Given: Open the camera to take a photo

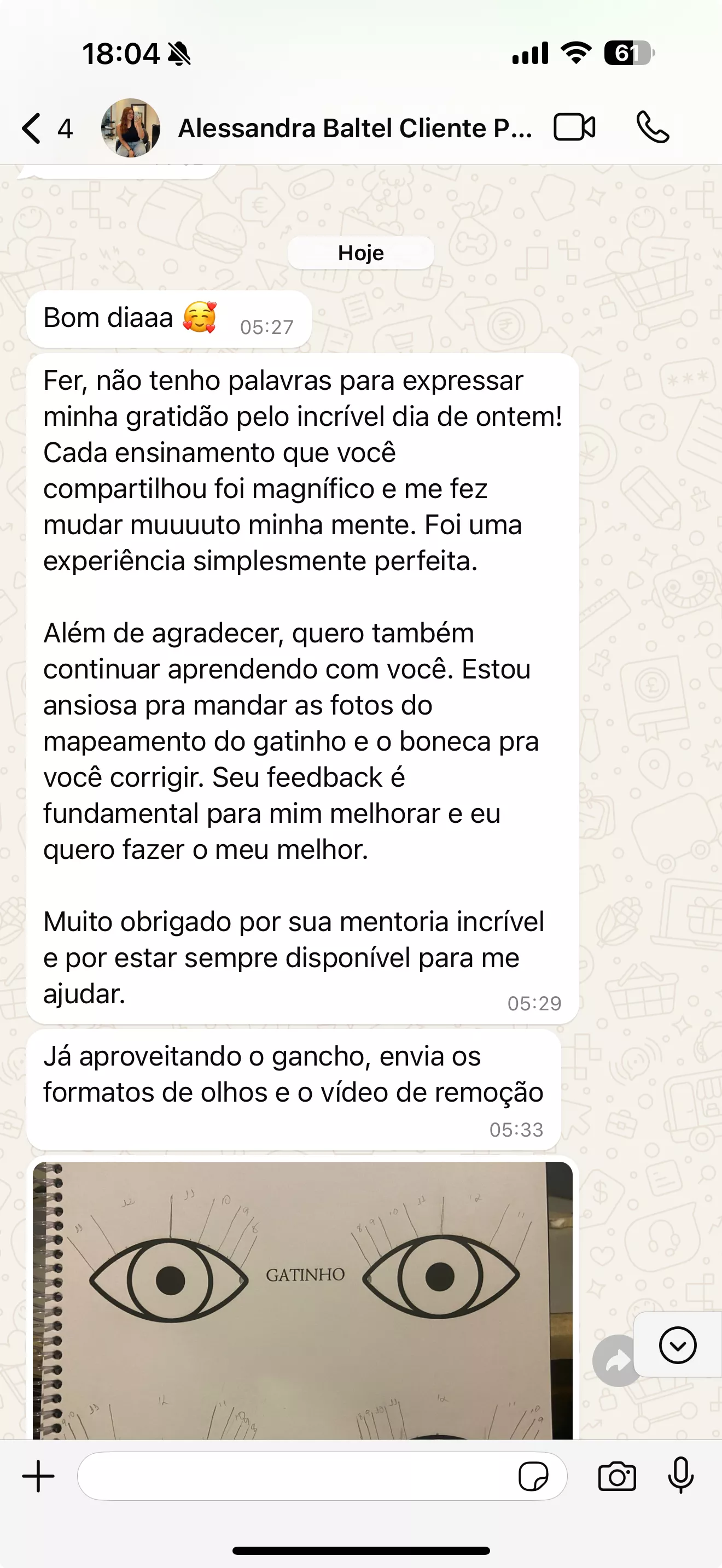Looking at the screenshot, I should [x=616, y=1476].
